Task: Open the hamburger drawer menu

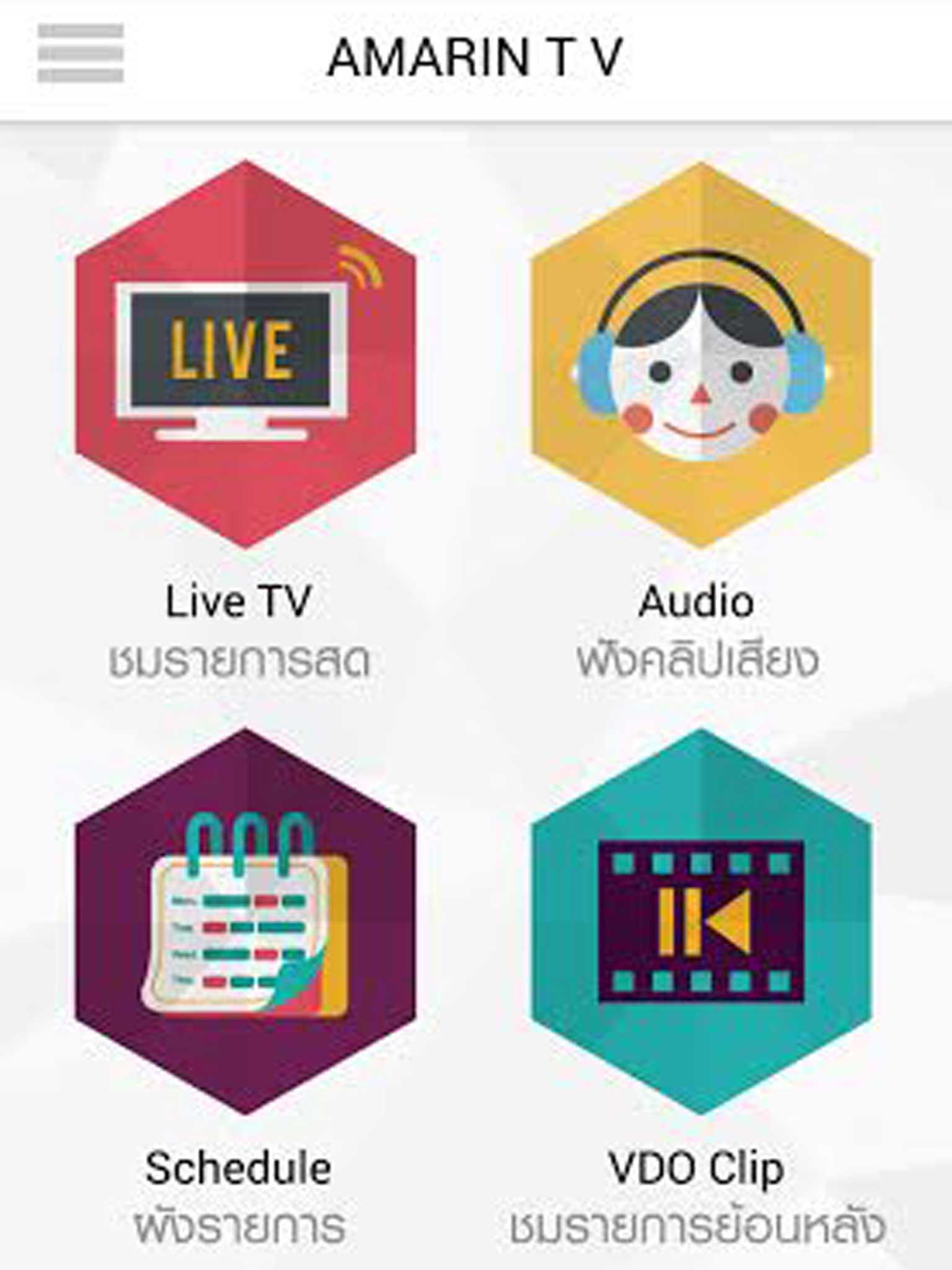Action: (80, 53)
